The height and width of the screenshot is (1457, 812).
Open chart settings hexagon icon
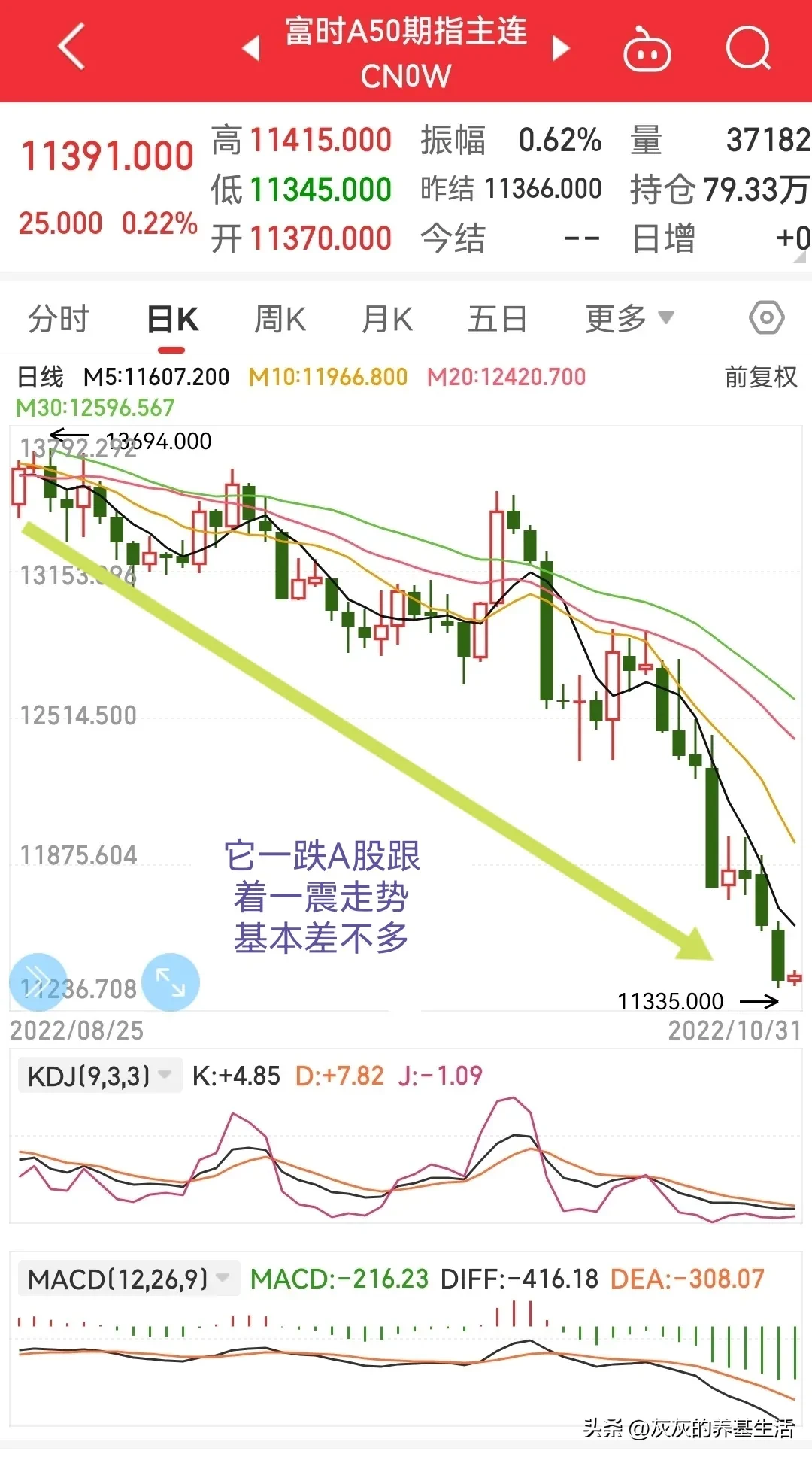pyautogui.click(x=766, y=318)
